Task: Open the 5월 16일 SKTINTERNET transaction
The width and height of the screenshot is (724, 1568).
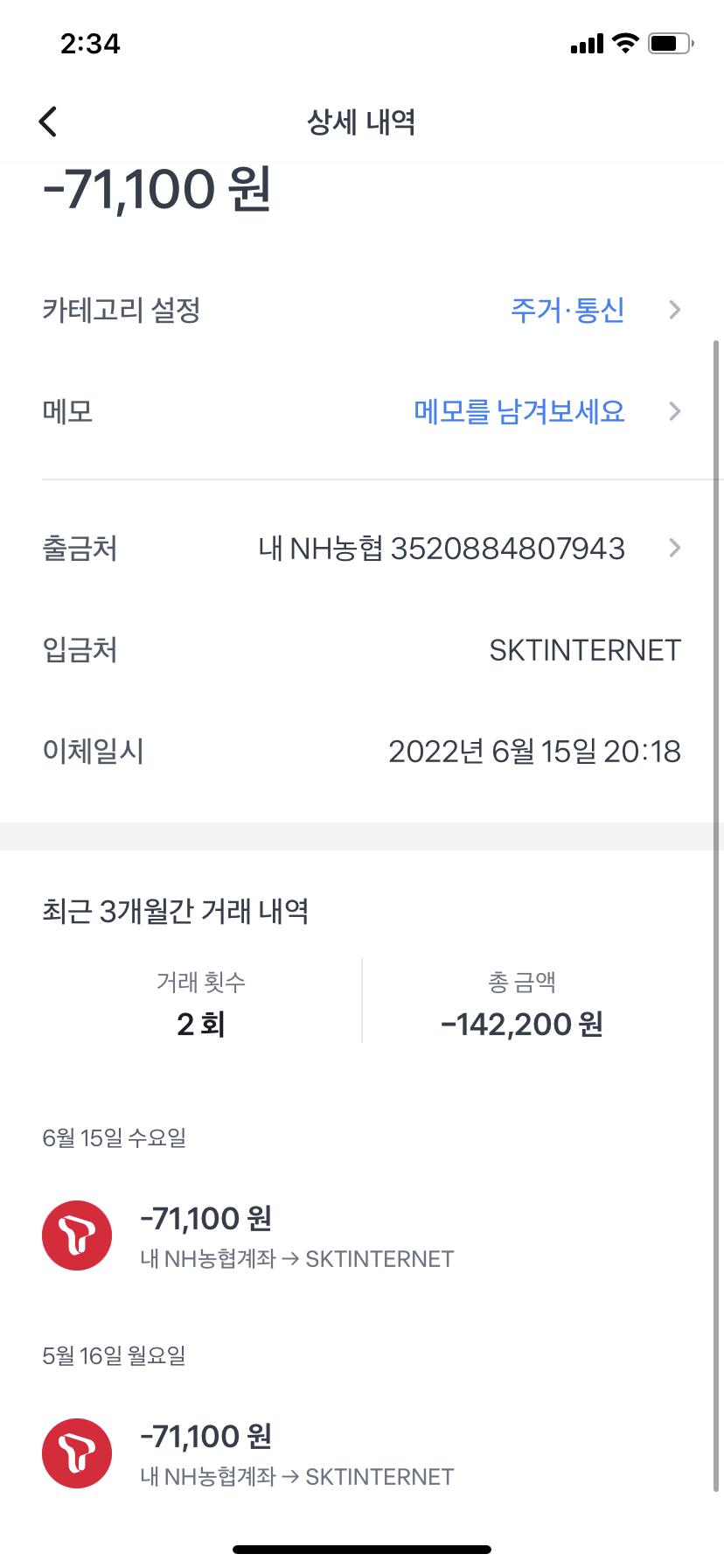Action: 362,1454
